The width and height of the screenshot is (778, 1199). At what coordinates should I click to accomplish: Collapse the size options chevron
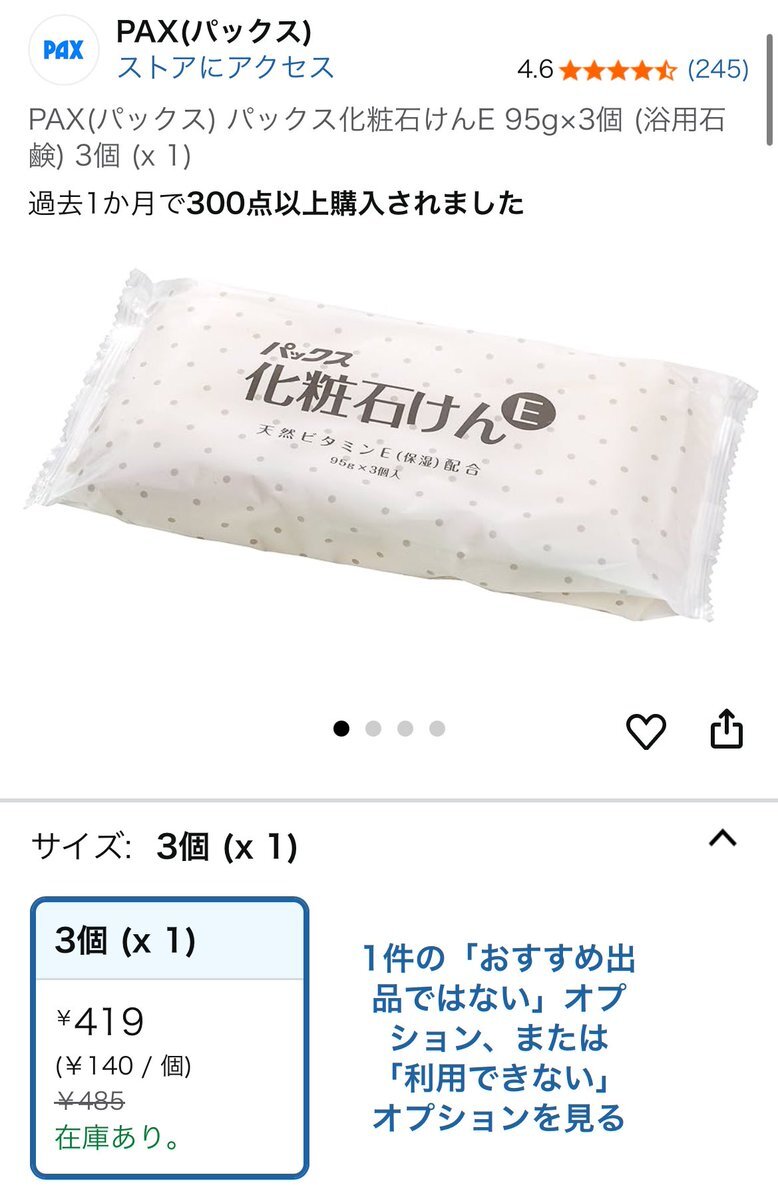(x=722, y=840)
